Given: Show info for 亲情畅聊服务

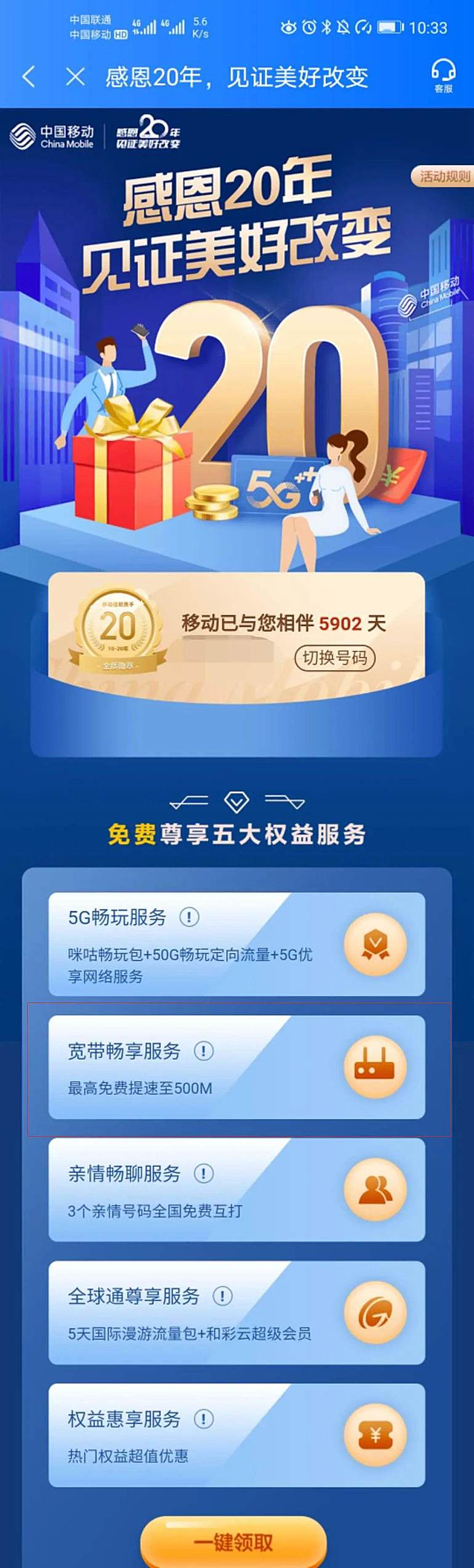Looking at the screenshot, I should tap(204, 1174).
